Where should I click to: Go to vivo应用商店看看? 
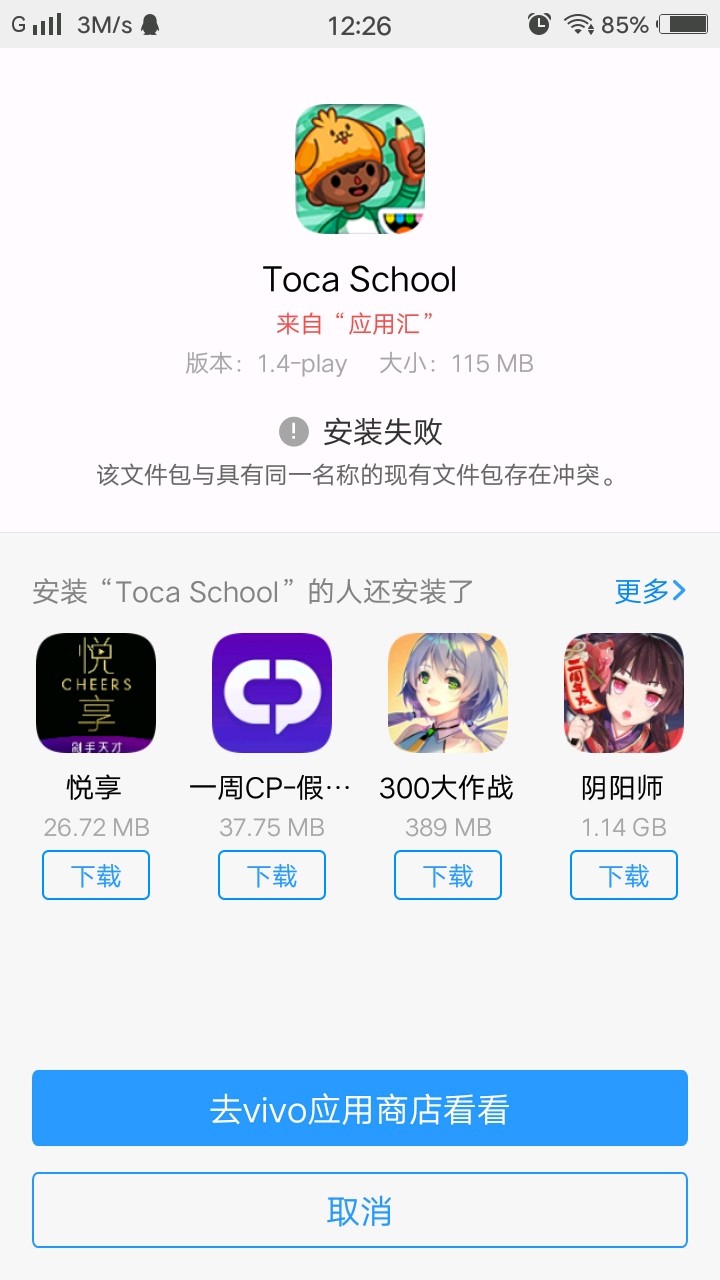(360, 1108)
